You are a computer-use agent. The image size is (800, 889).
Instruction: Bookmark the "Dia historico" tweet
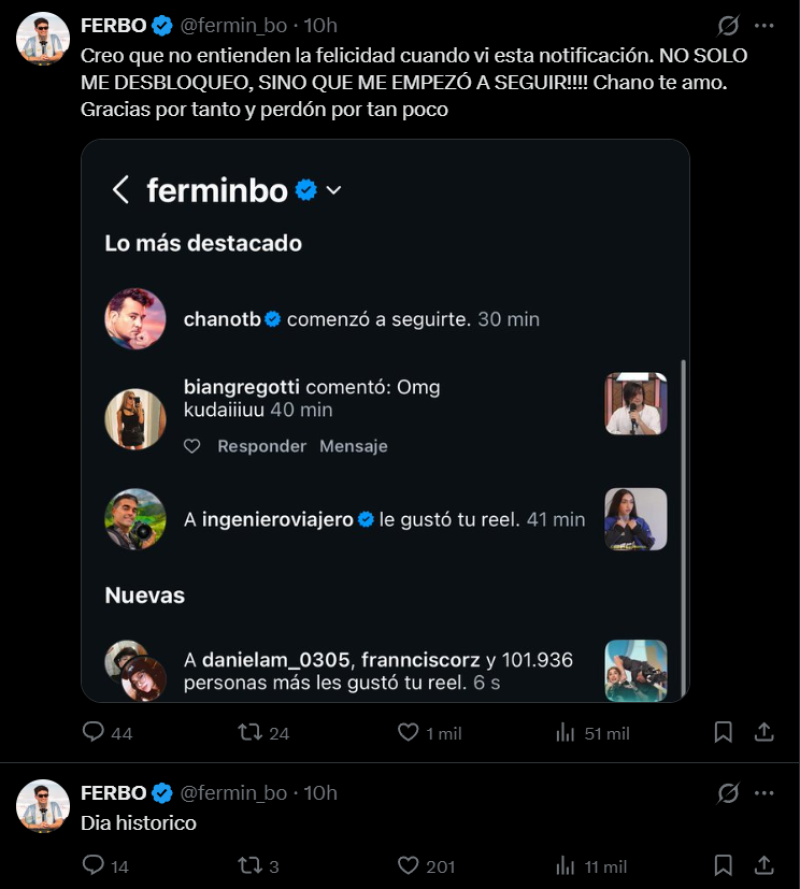pos(723,865)
